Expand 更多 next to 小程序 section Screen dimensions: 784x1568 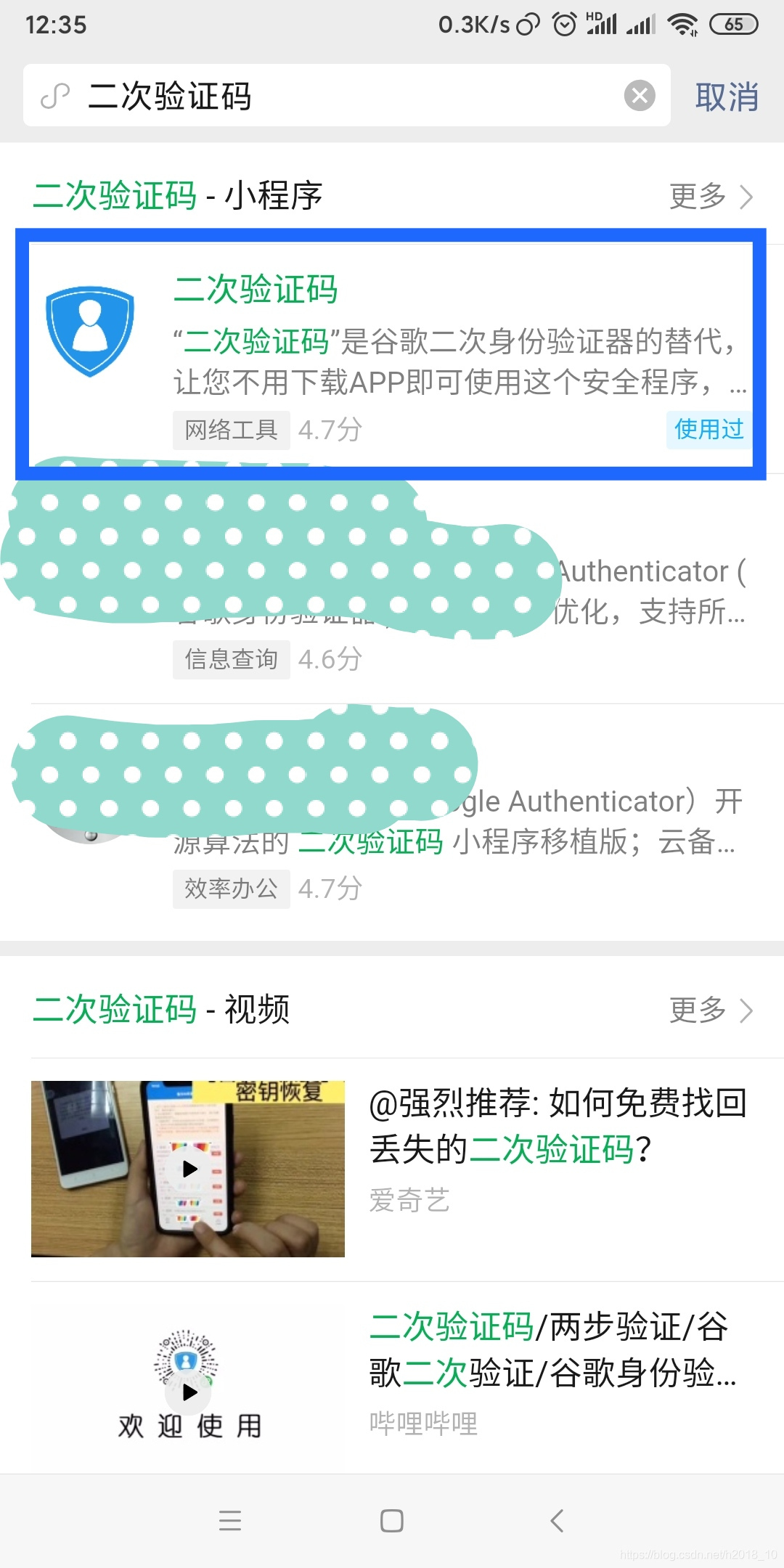click(698, 196)
